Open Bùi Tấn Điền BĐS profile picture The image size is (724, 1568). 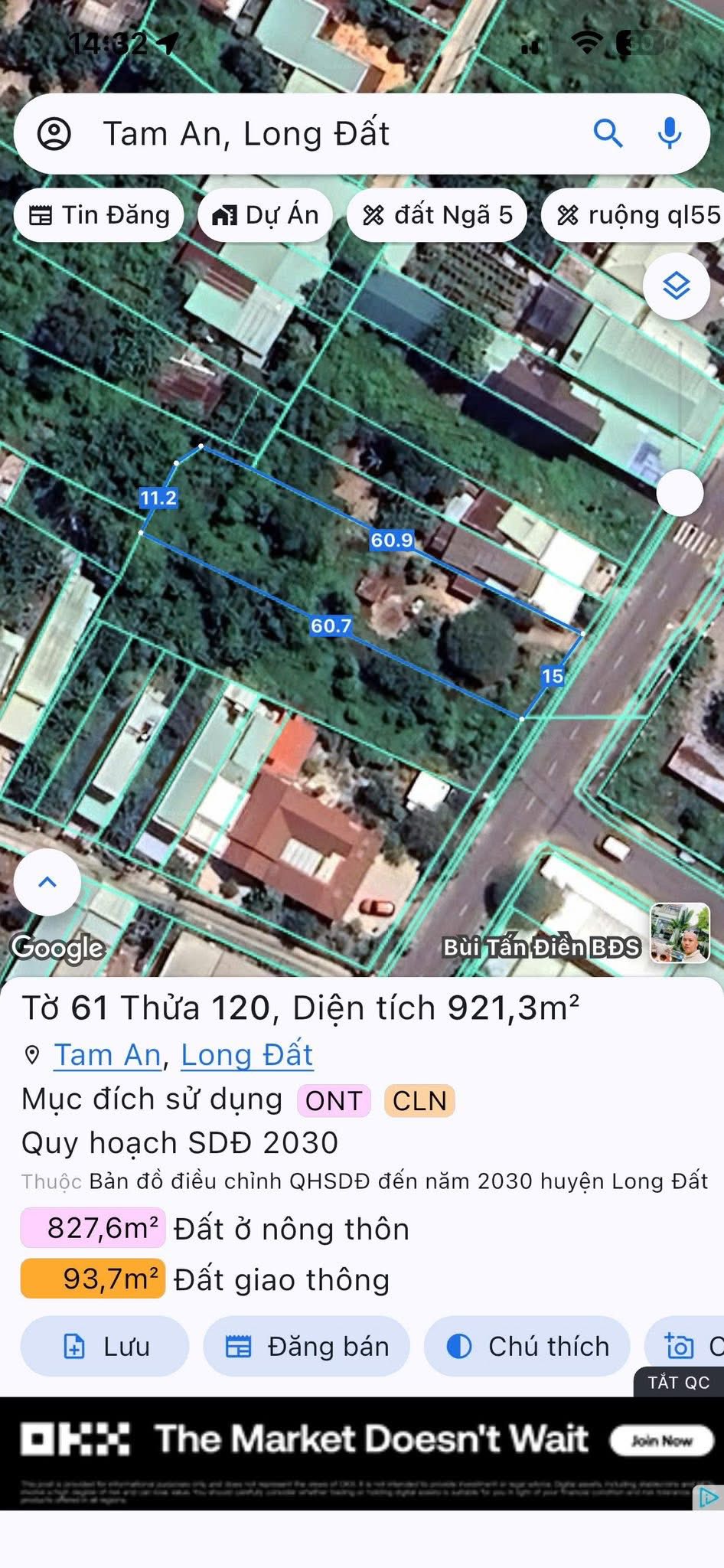tap(680, 933)
